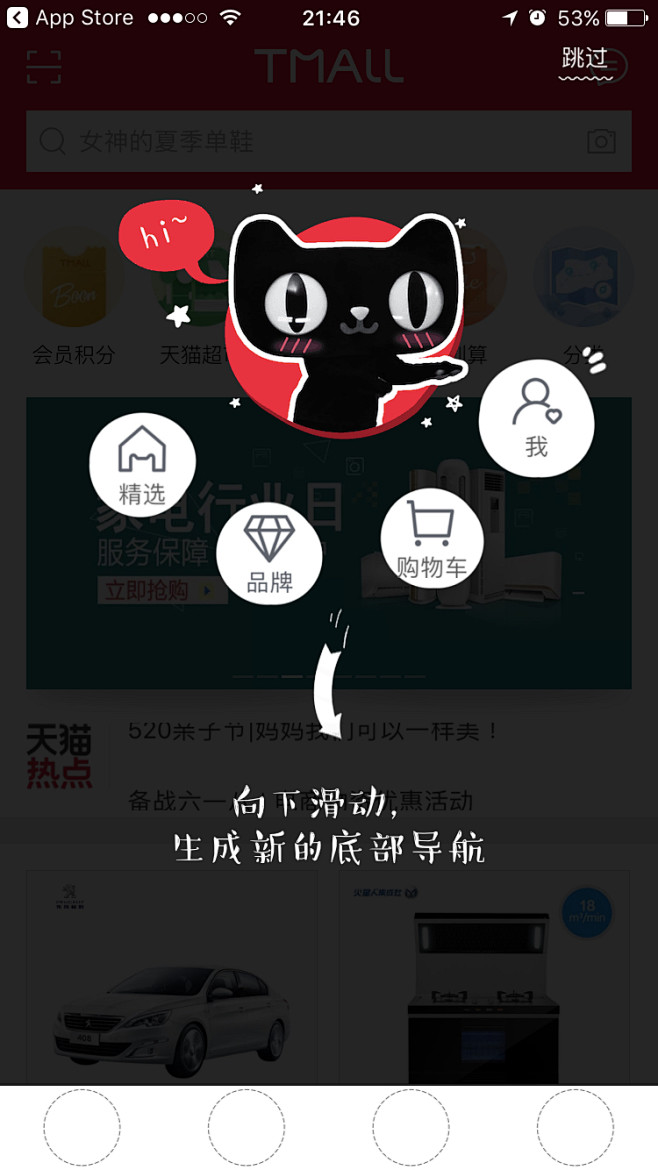
Task: Tap the 精选 bubble
Action: 142,466
